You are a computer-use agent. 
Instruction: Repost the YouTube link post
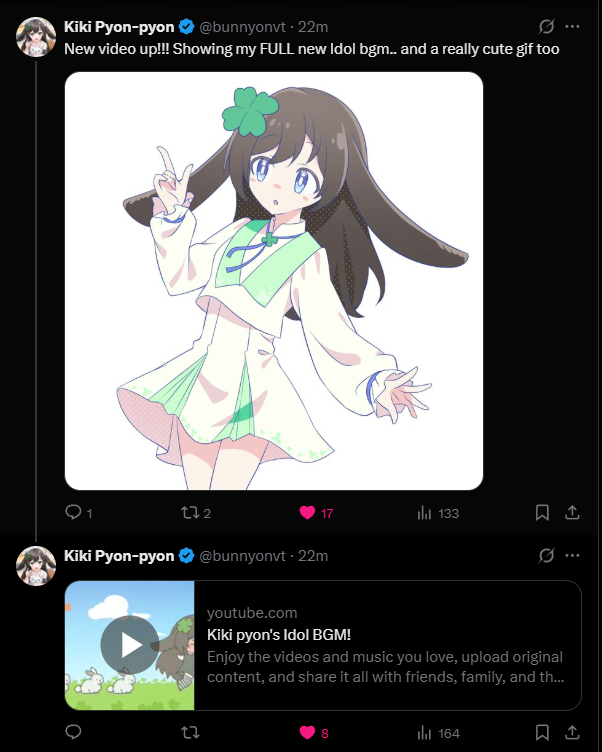point(188,732)
